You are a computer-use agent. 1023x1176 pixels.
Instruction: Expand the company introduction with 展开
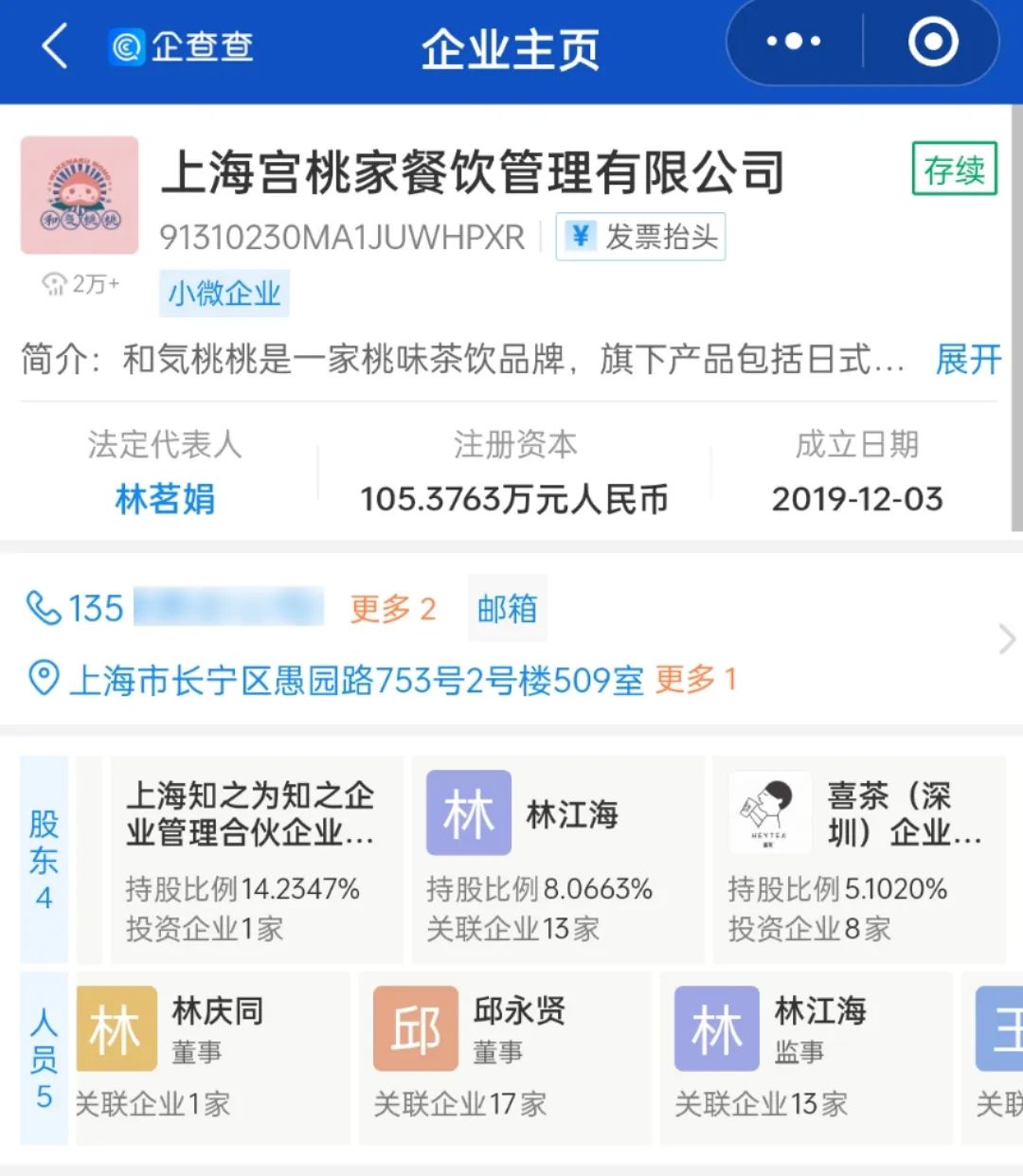coord(967,360)
